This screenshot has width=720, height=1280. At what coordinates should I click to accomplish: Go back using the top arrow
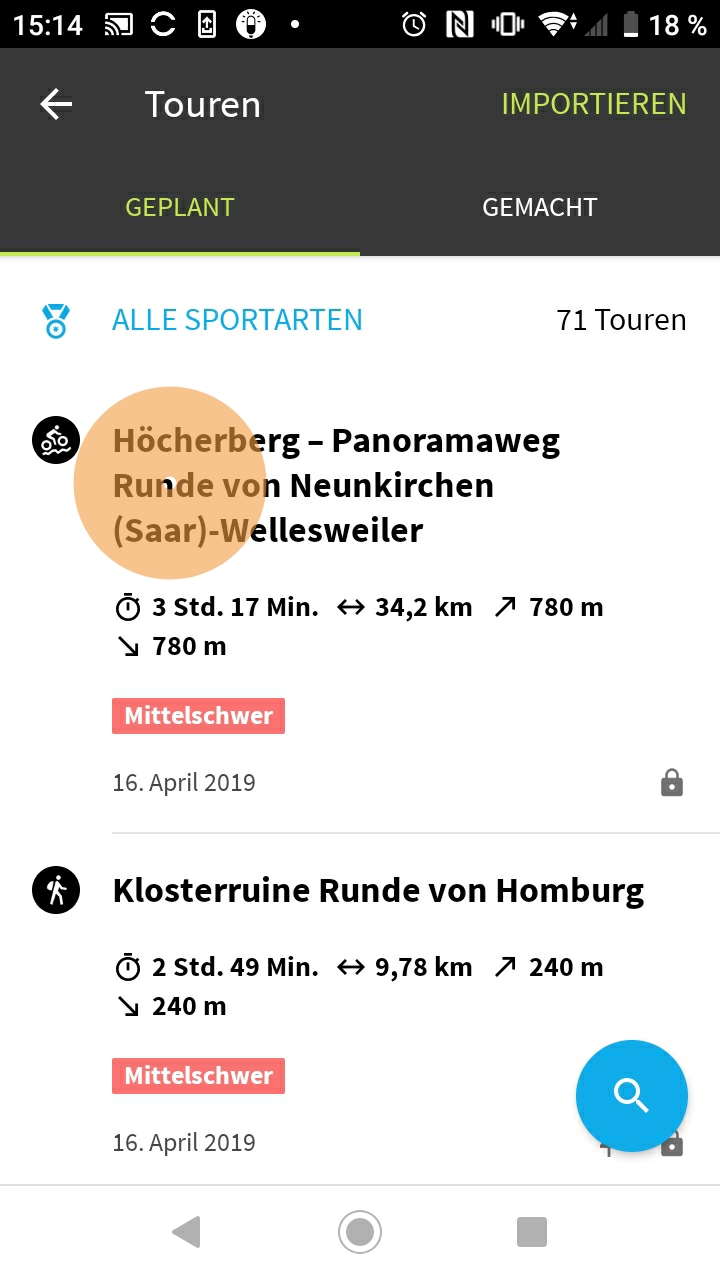[x=56, y=104]
